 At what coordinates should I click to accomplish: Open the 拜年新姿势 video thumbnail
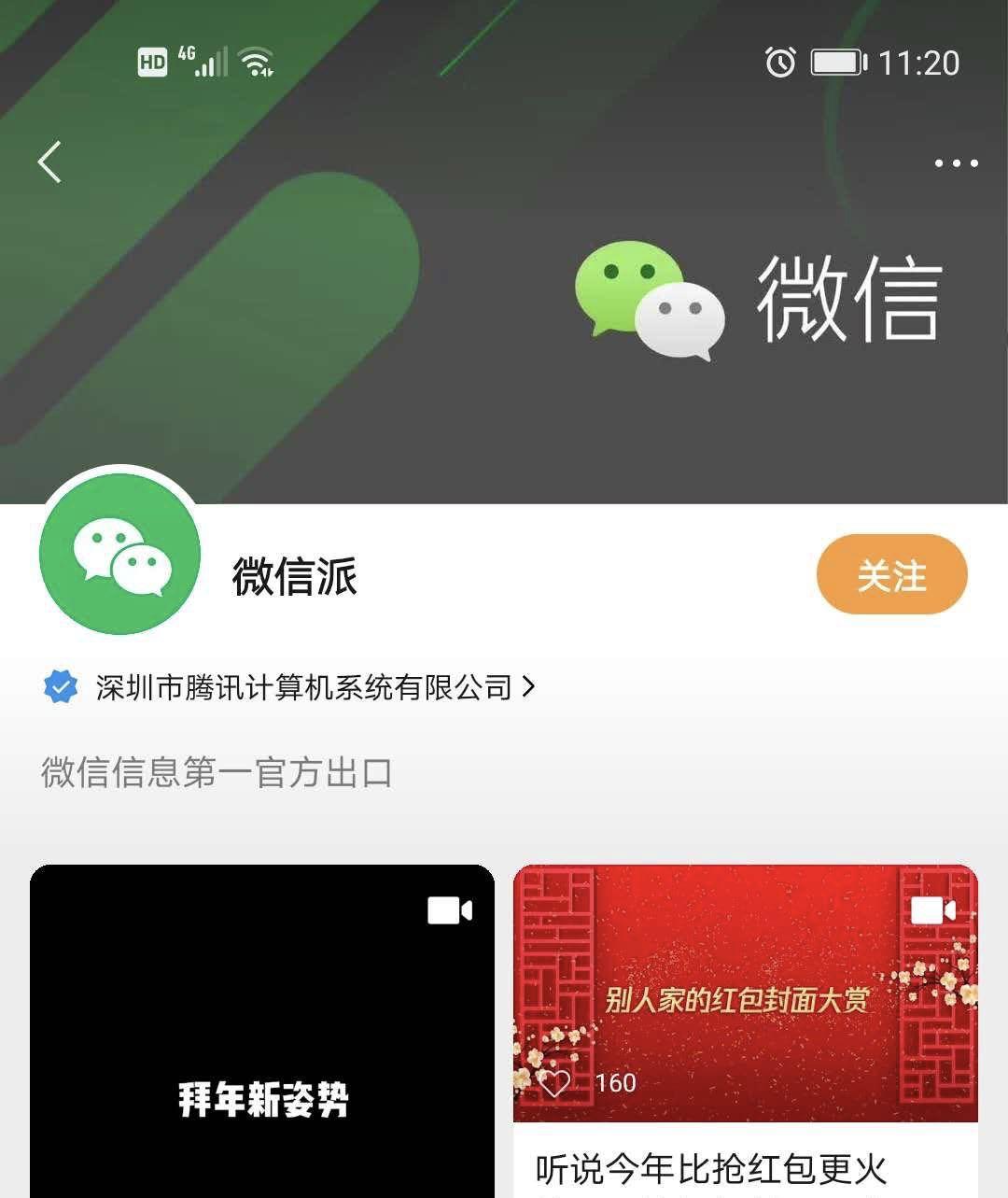[x=261, y=1027]
